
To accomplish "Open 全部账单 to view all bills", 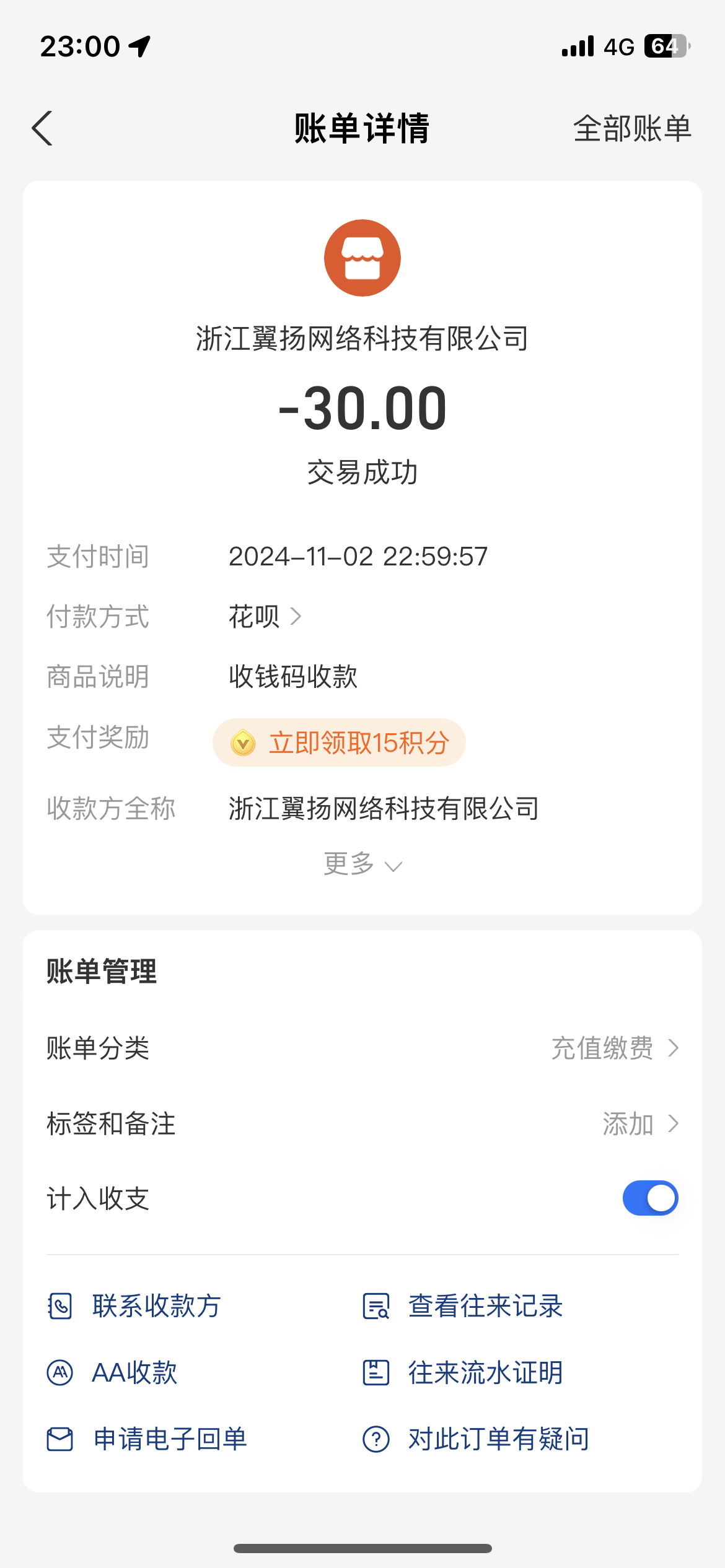I will coord(631,129).
